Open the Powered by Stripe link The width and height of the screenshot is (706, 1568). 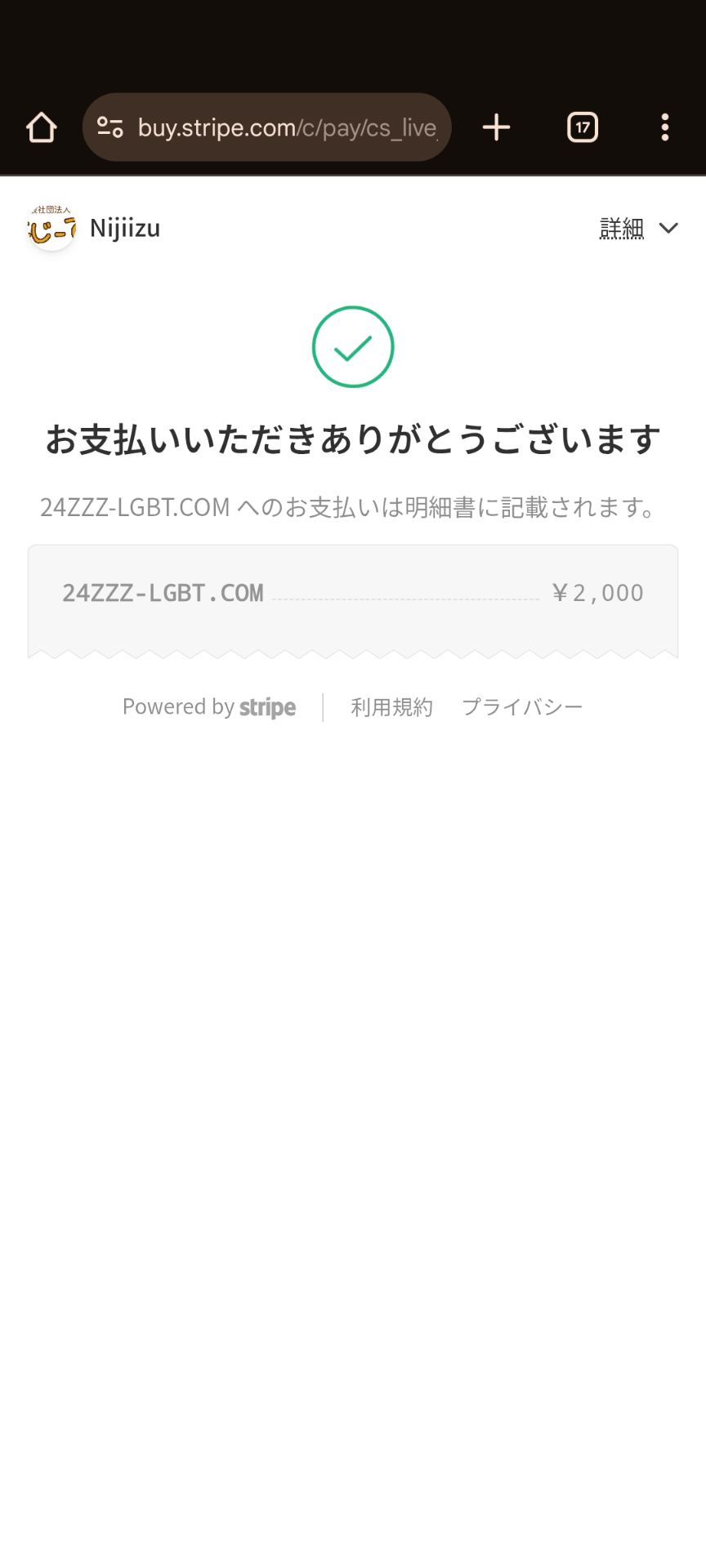pyautogui.click(x=209, y=707)
